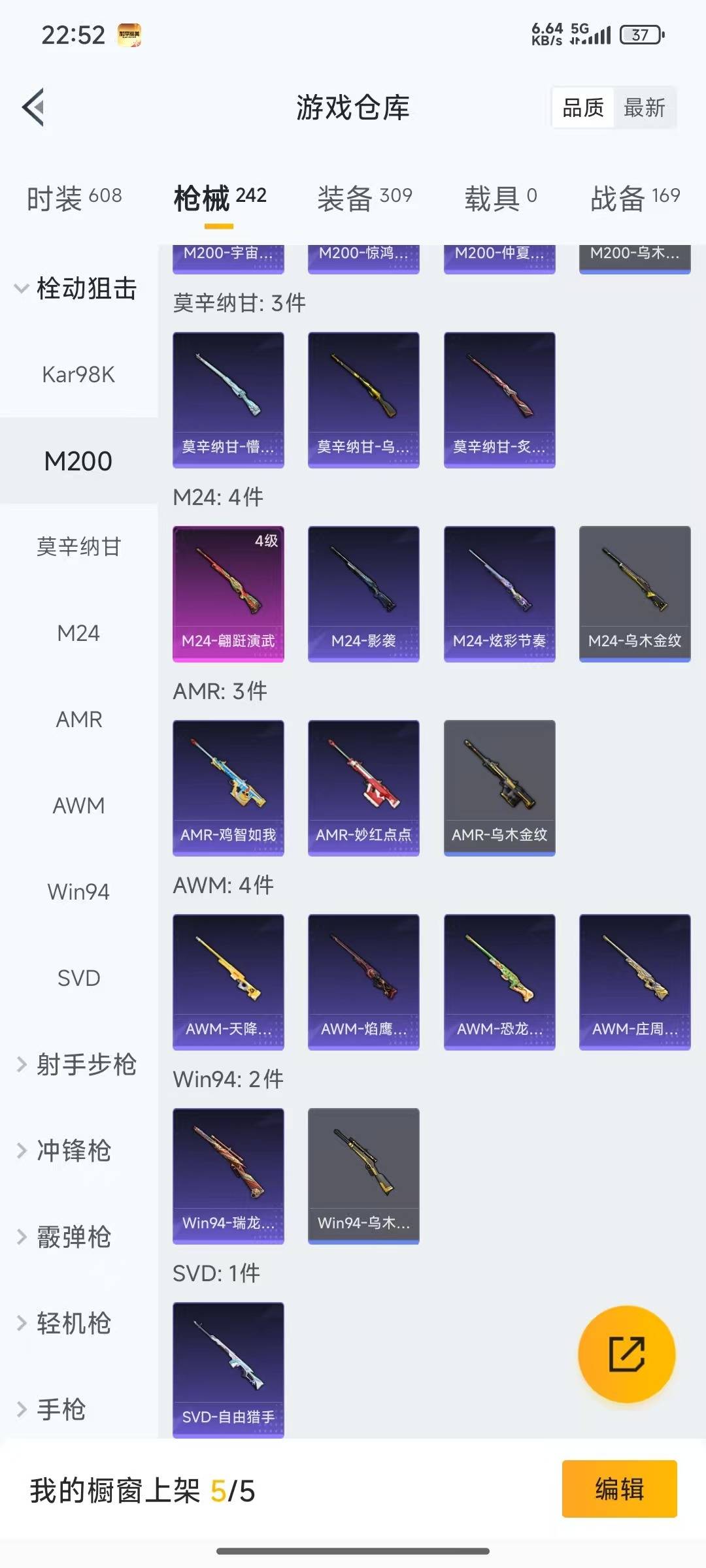706x1568 pixels.
Task: Tap the 编辑 button
Action: pos(619,1490)
